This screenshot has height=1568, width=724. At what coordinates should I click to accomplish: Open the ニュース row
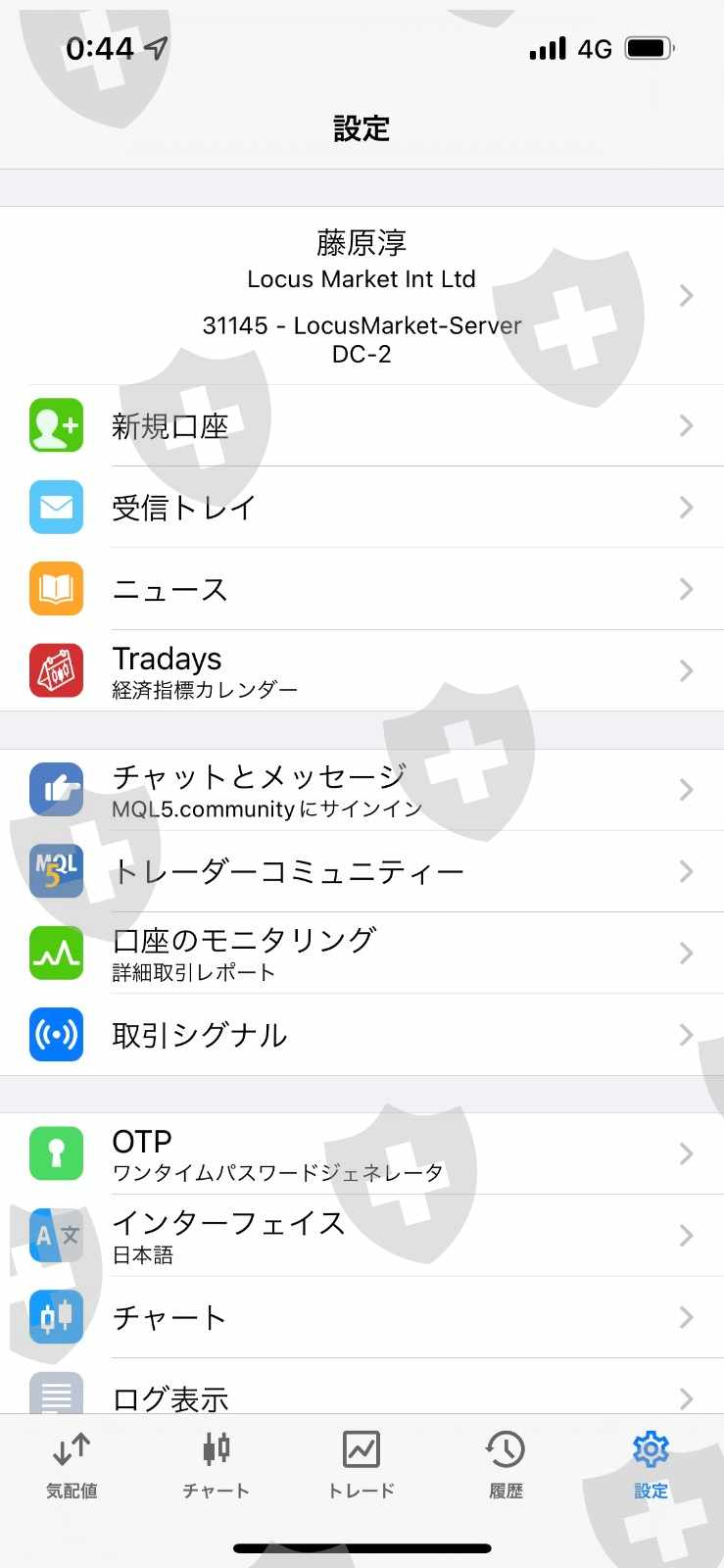pos(362,589)
